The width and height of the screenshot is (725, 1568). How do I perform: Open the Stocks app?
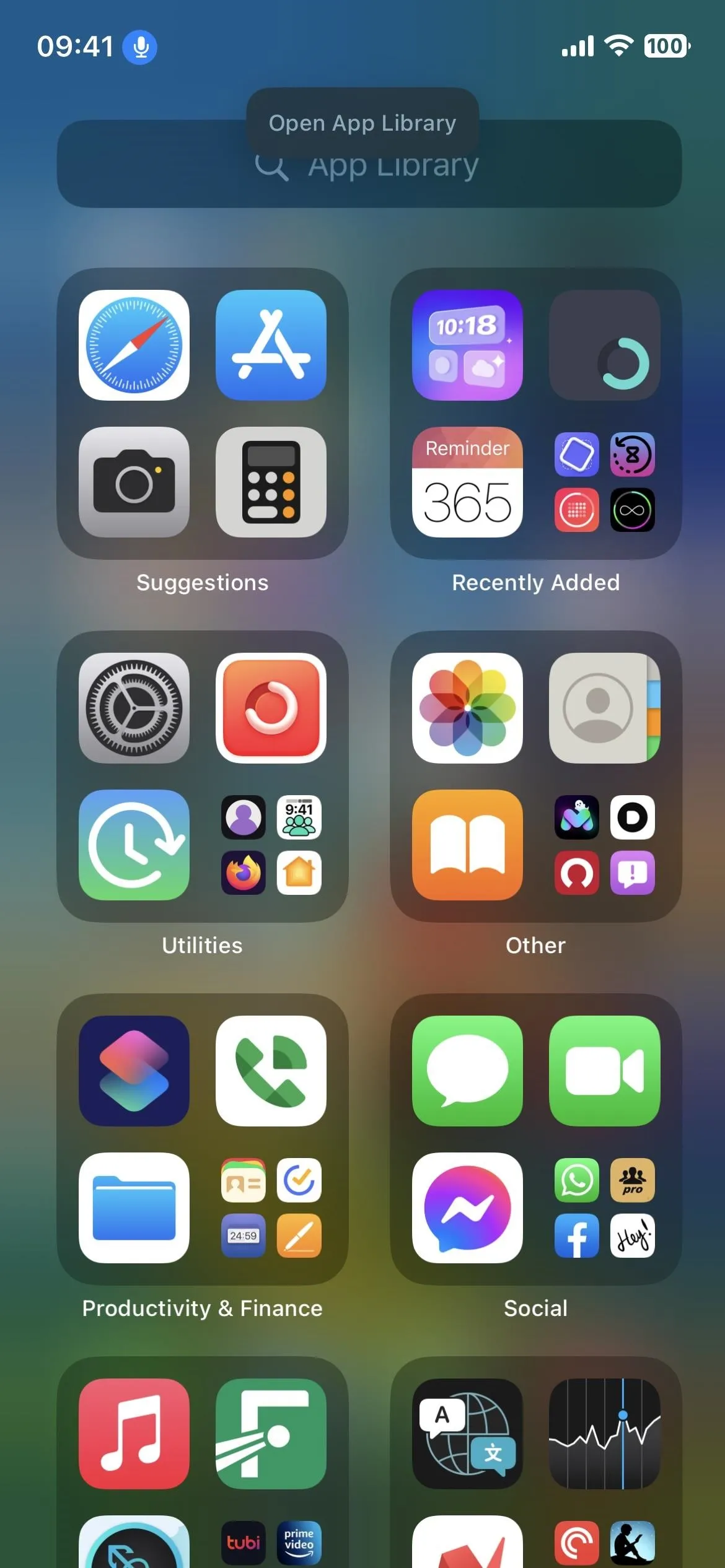pos(604,1434)
